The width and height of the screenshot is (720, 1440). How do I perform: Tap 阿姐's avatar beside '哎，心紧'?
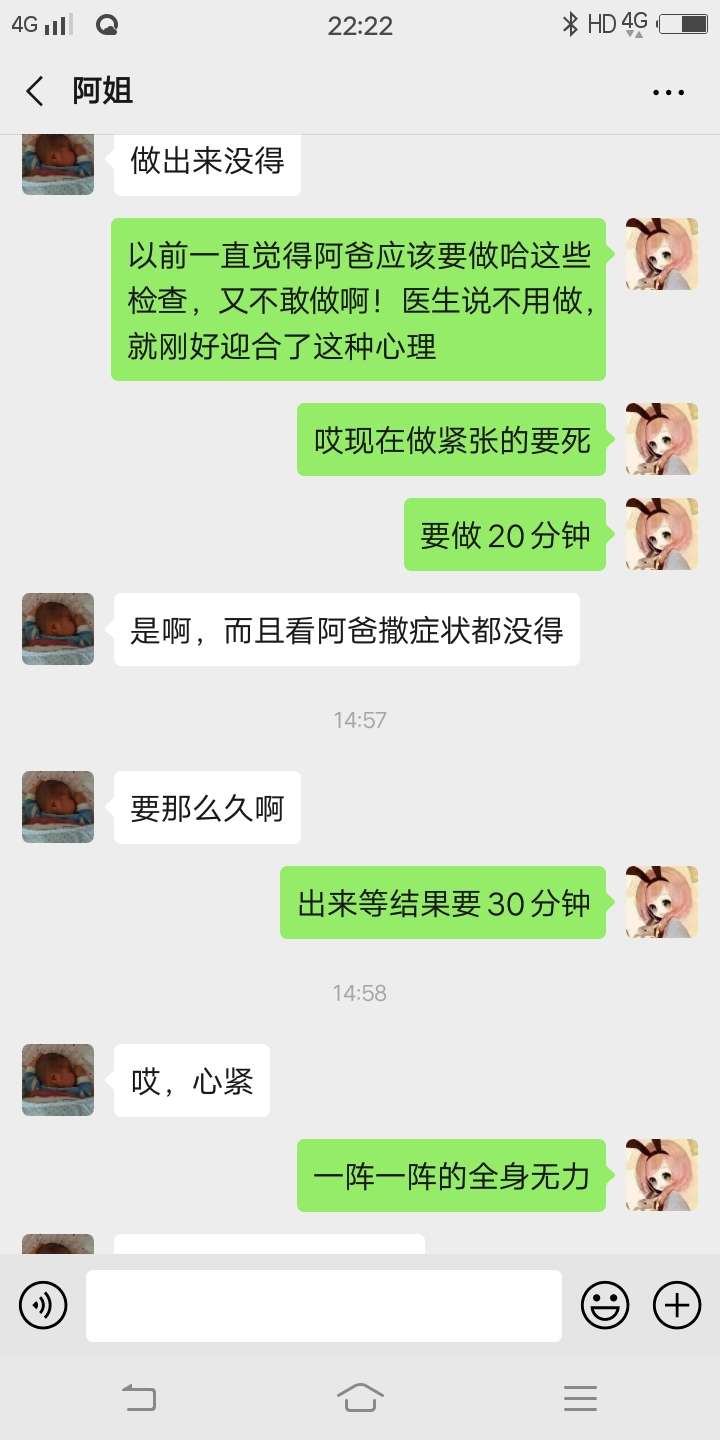tap(57, 1080)
